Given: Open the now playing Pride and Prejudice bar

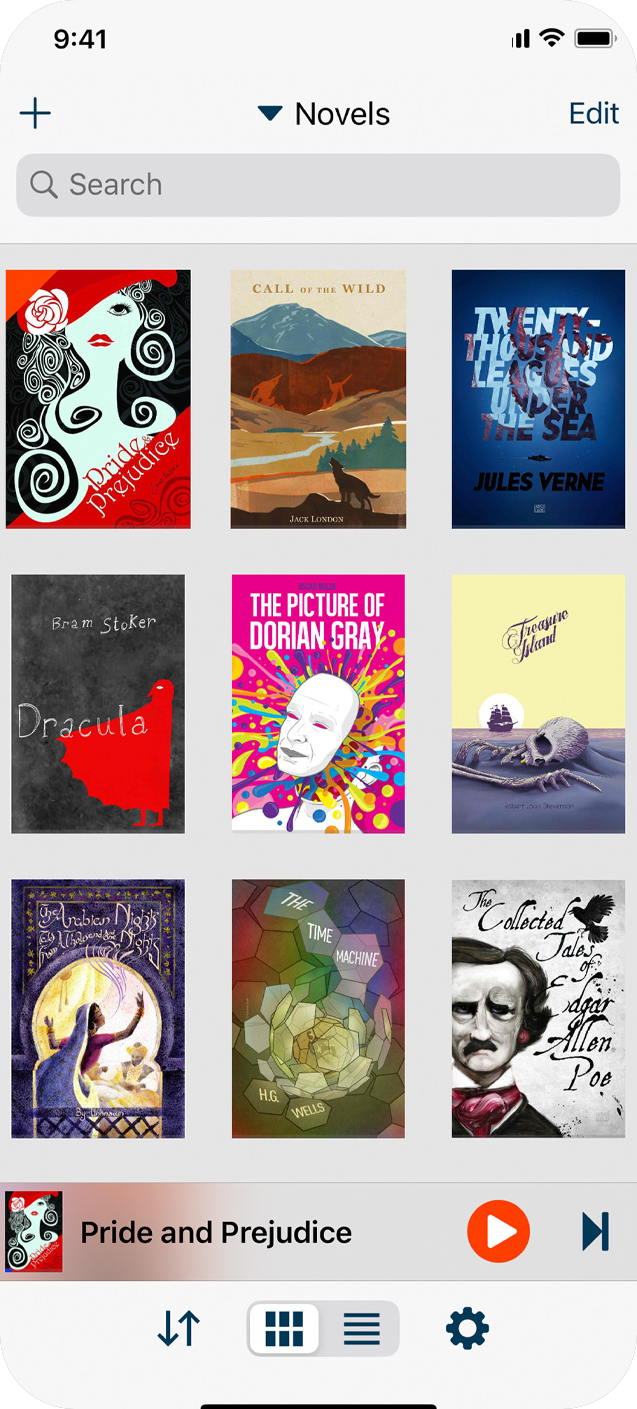Looking at the screenshot, I should pyautogui.click(x=215, y=1232).
